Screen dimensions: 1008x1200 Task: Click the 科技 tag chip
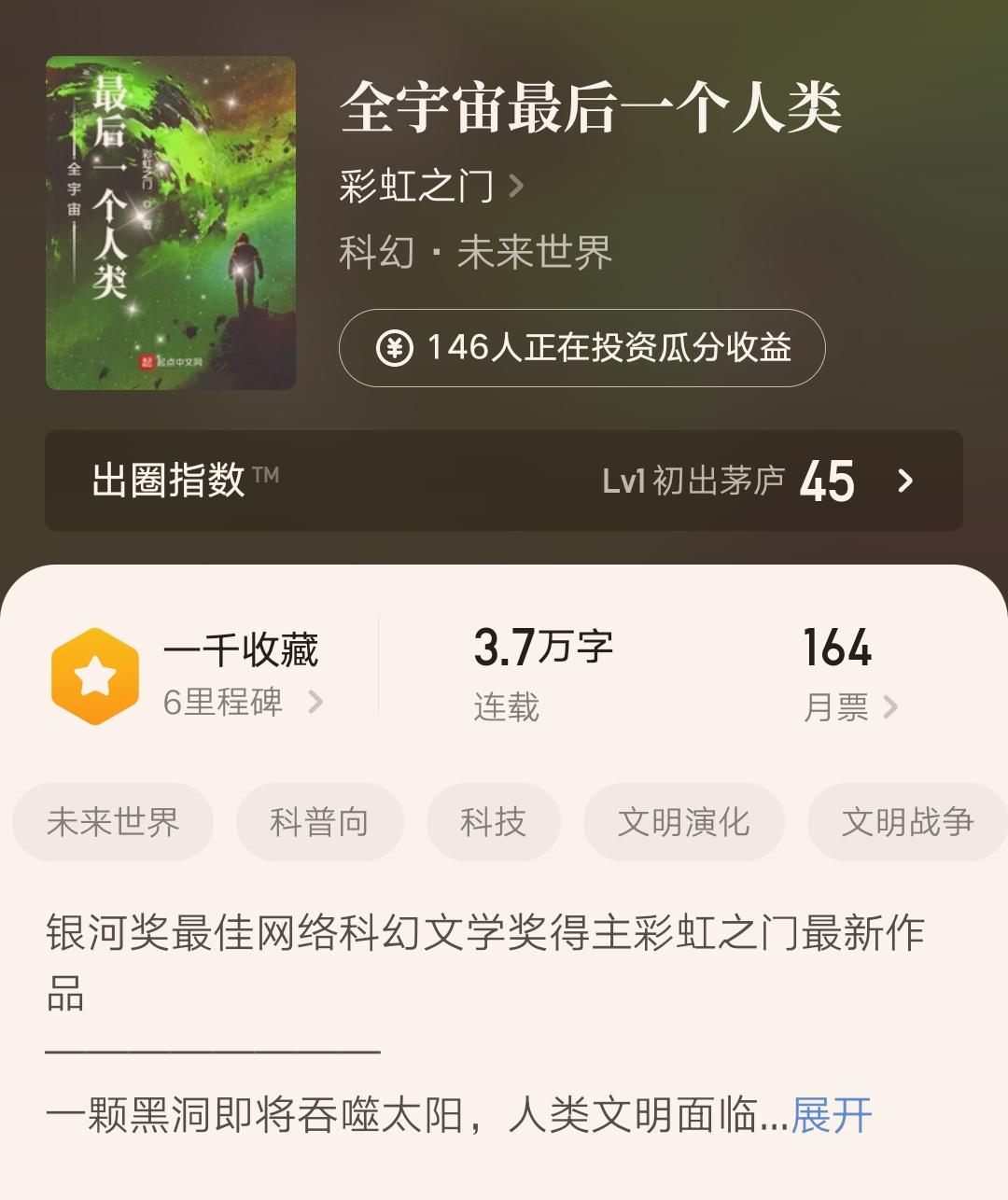(x=493, y=822)
